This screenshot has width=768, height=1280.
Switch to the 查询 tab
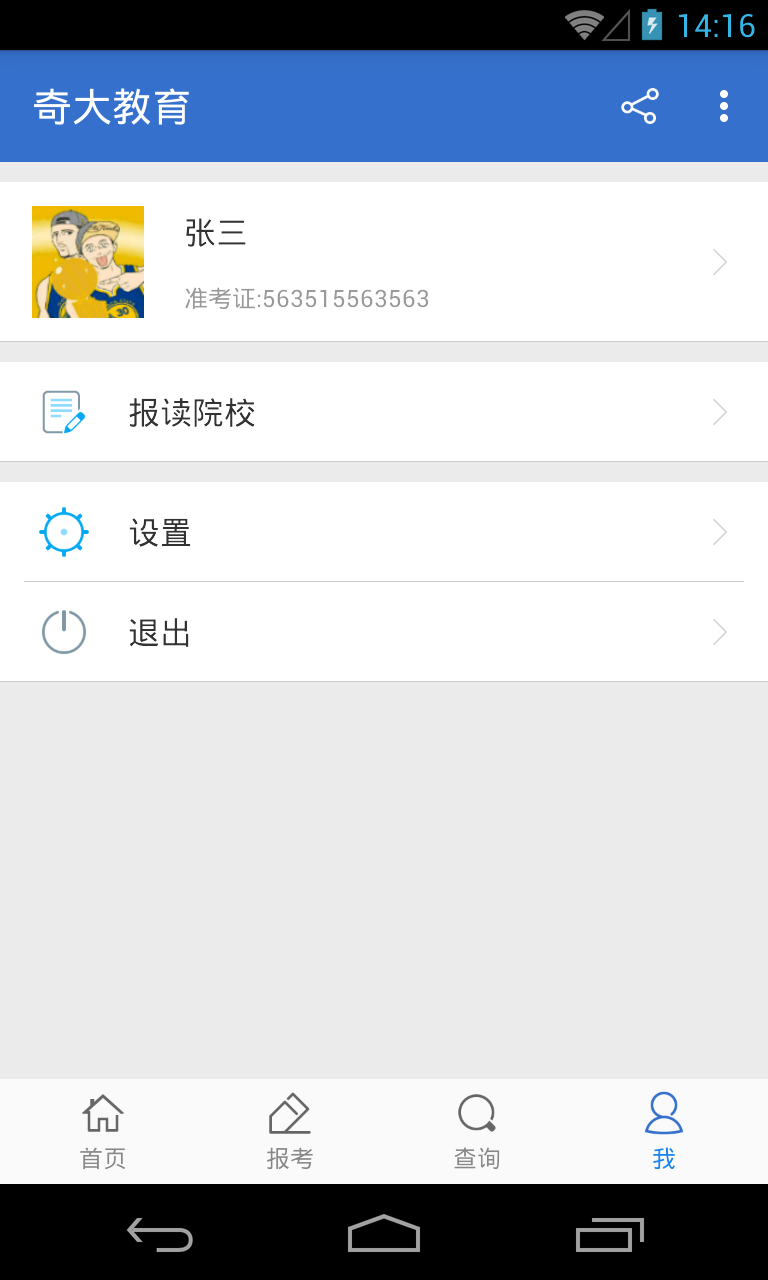click(x=476, y=1130)
